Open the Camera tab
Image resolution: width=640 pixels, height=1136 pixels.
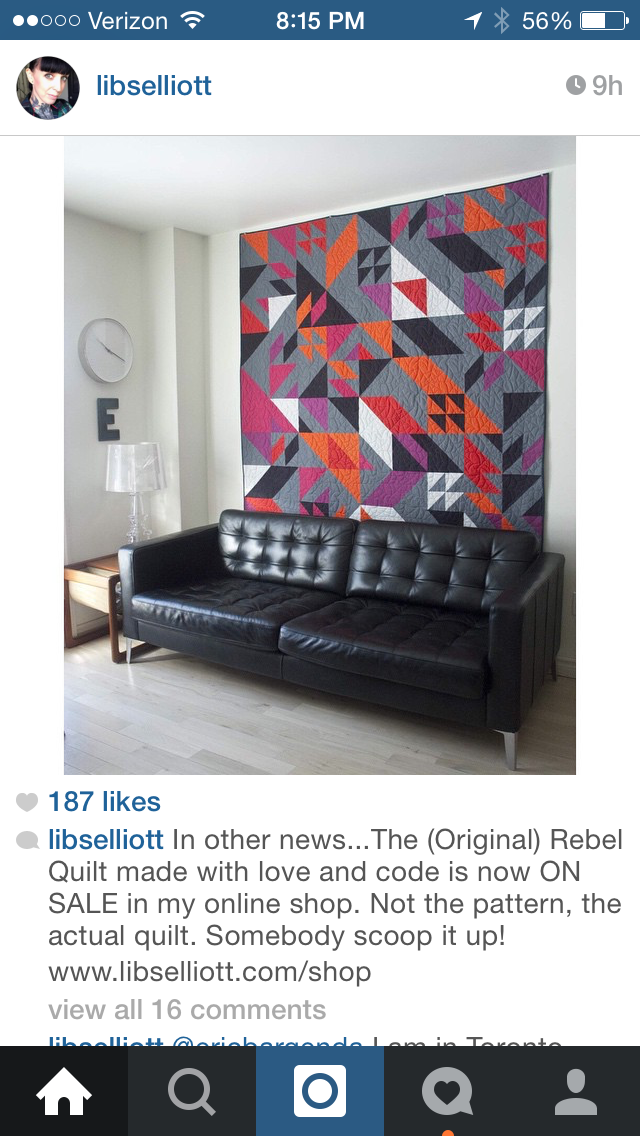pyautogui.click(x=320, y=1091)
